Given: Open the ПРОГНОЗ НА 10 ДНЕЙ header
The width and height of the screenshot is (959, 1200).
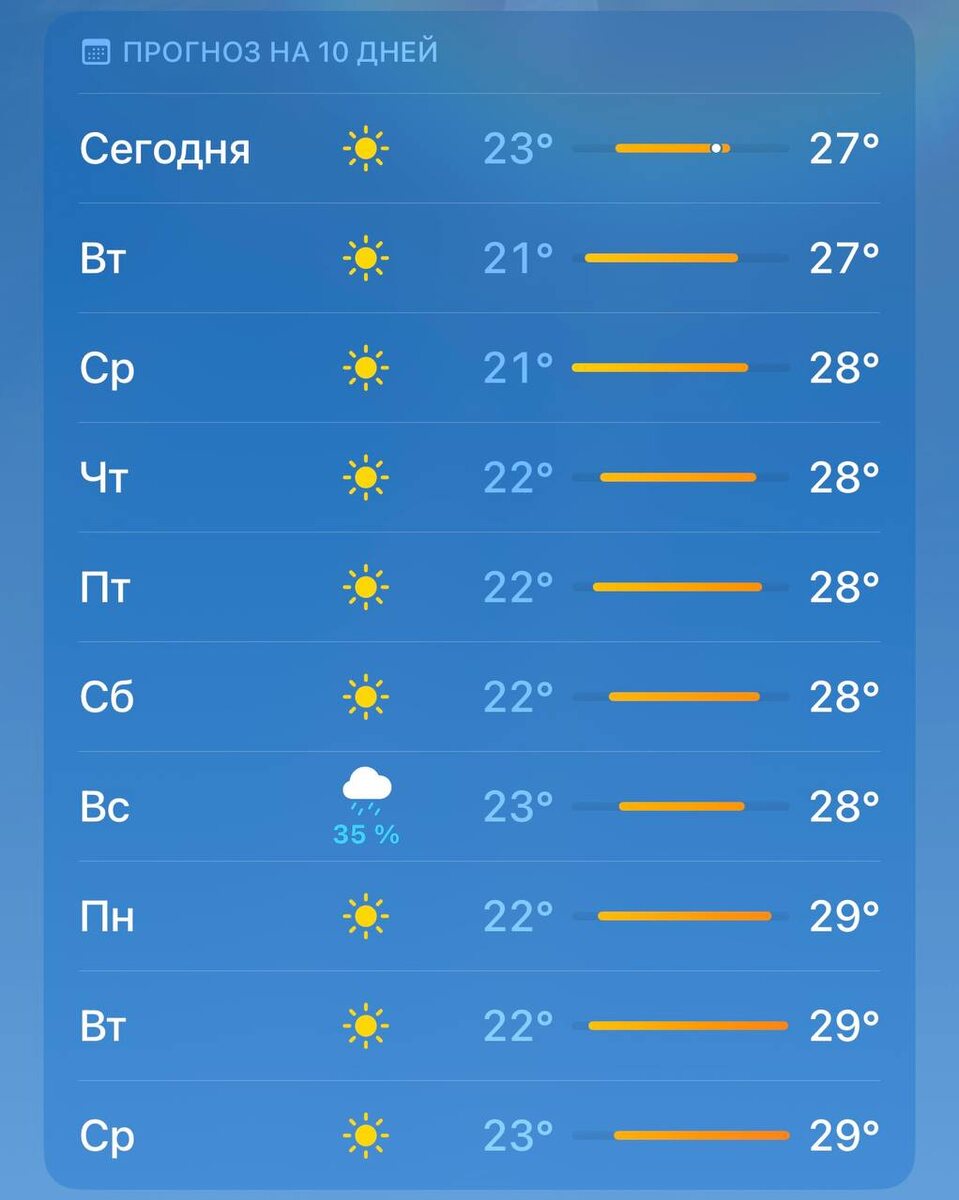Looking at the screenshot, I should coord(278,54).
